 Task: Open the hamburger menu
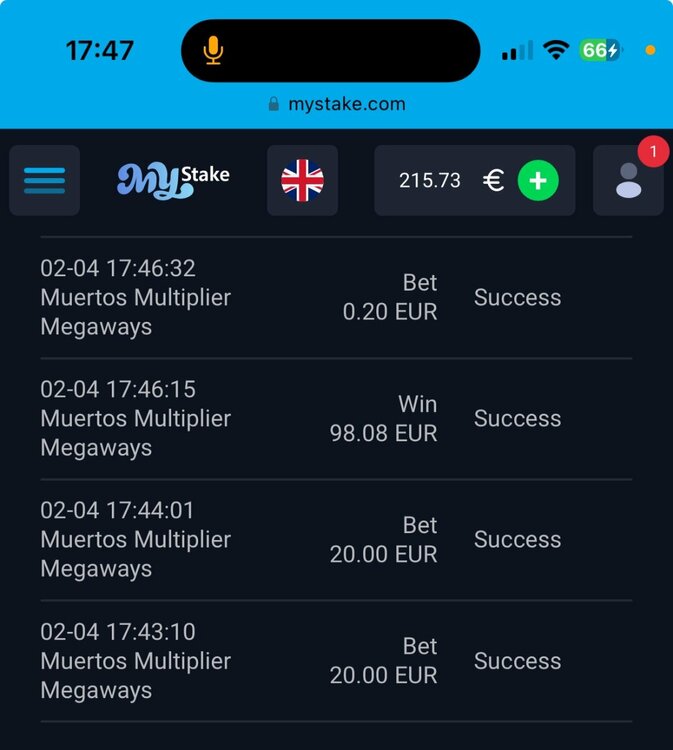[44, 181]
